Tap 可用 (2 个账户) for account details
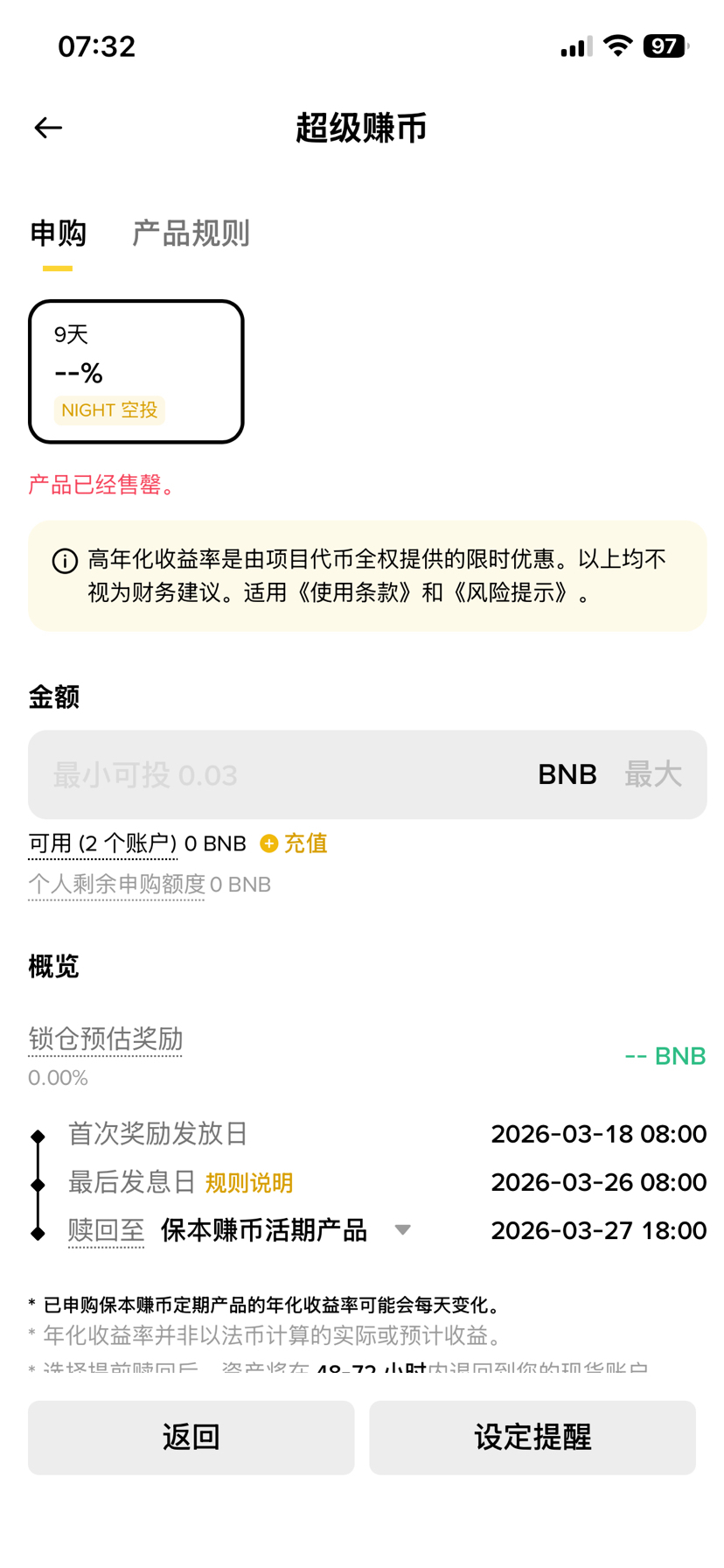 (x=103, y=843)
